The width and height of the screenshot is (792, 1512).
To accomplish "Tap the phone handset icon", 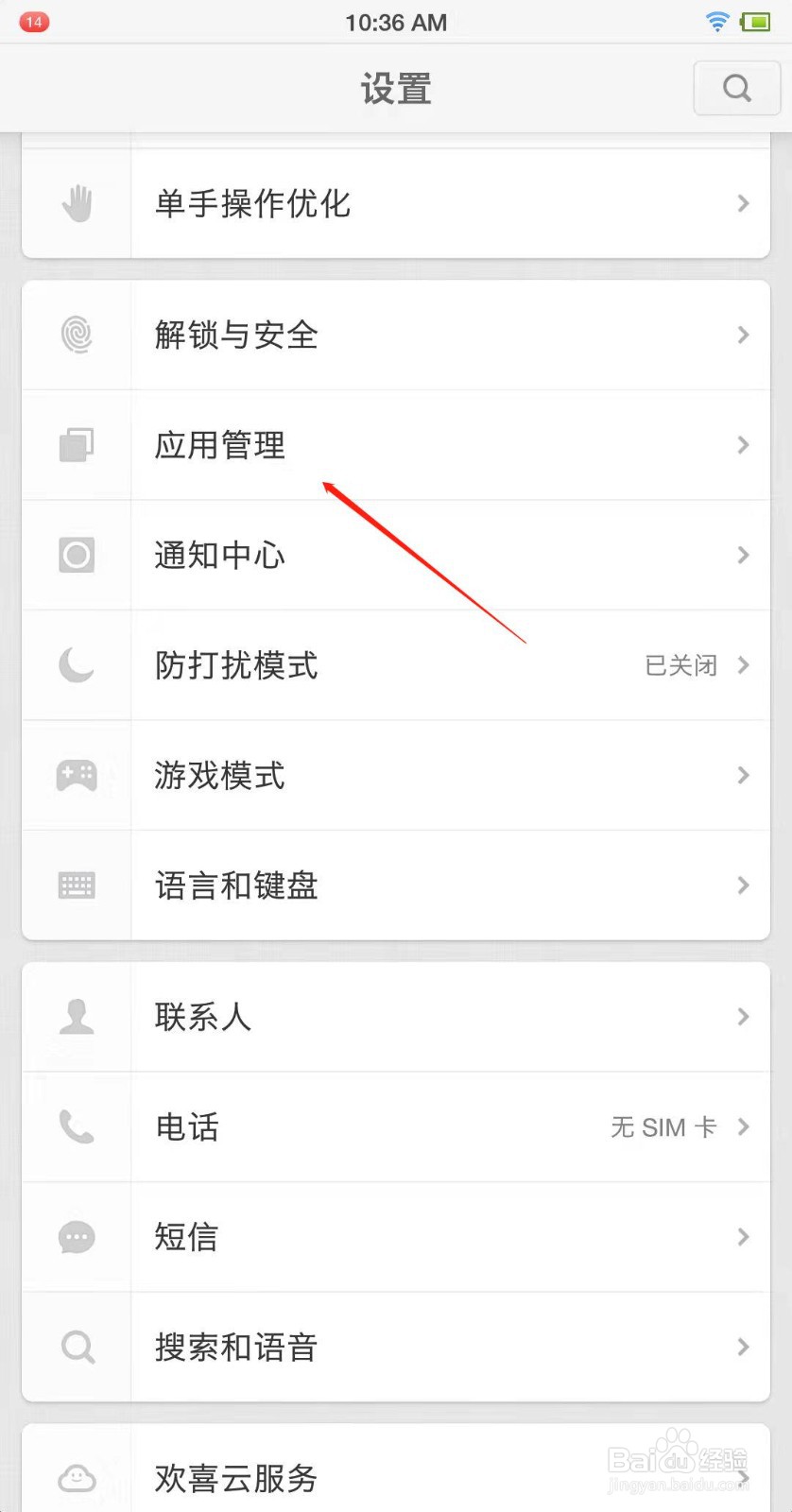I will click(x=77, y=1126).
